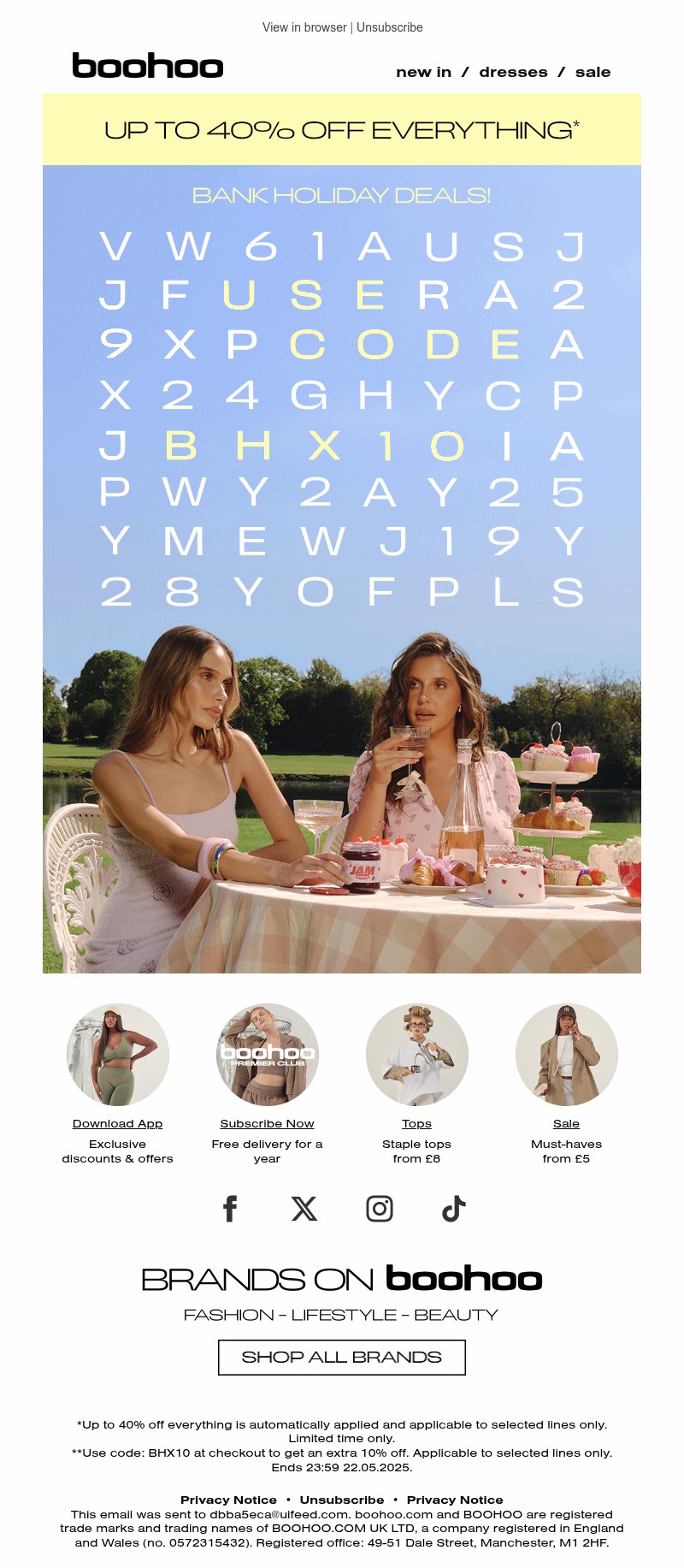Viewport: 684px width, 1568px height.
Task: Tap Unsubscribe next to View in browser
Action: pos(390,27)
